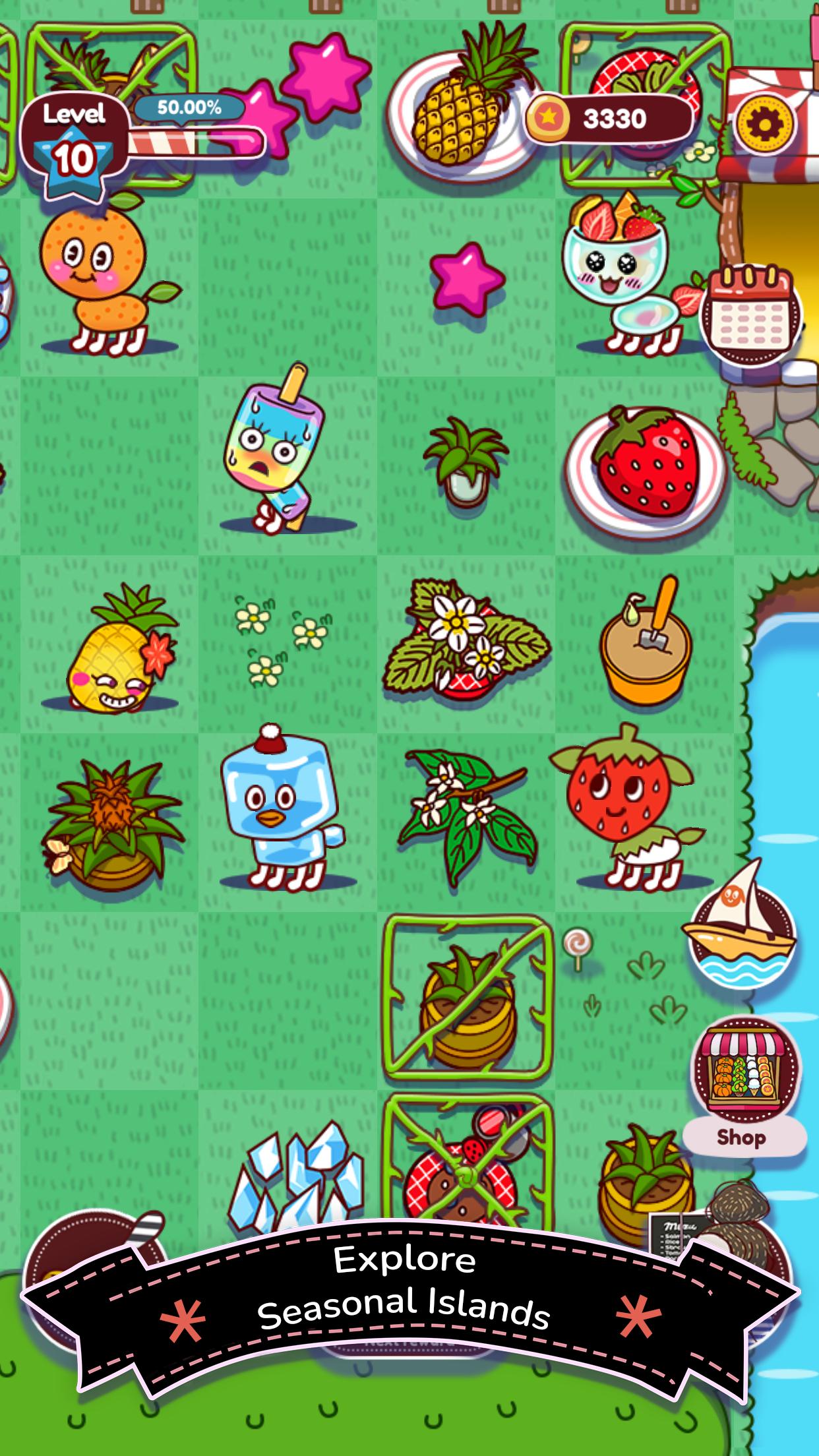
Task: Collect the pink star on the grass
Action: pyautogui.click(x=467, y=279)
